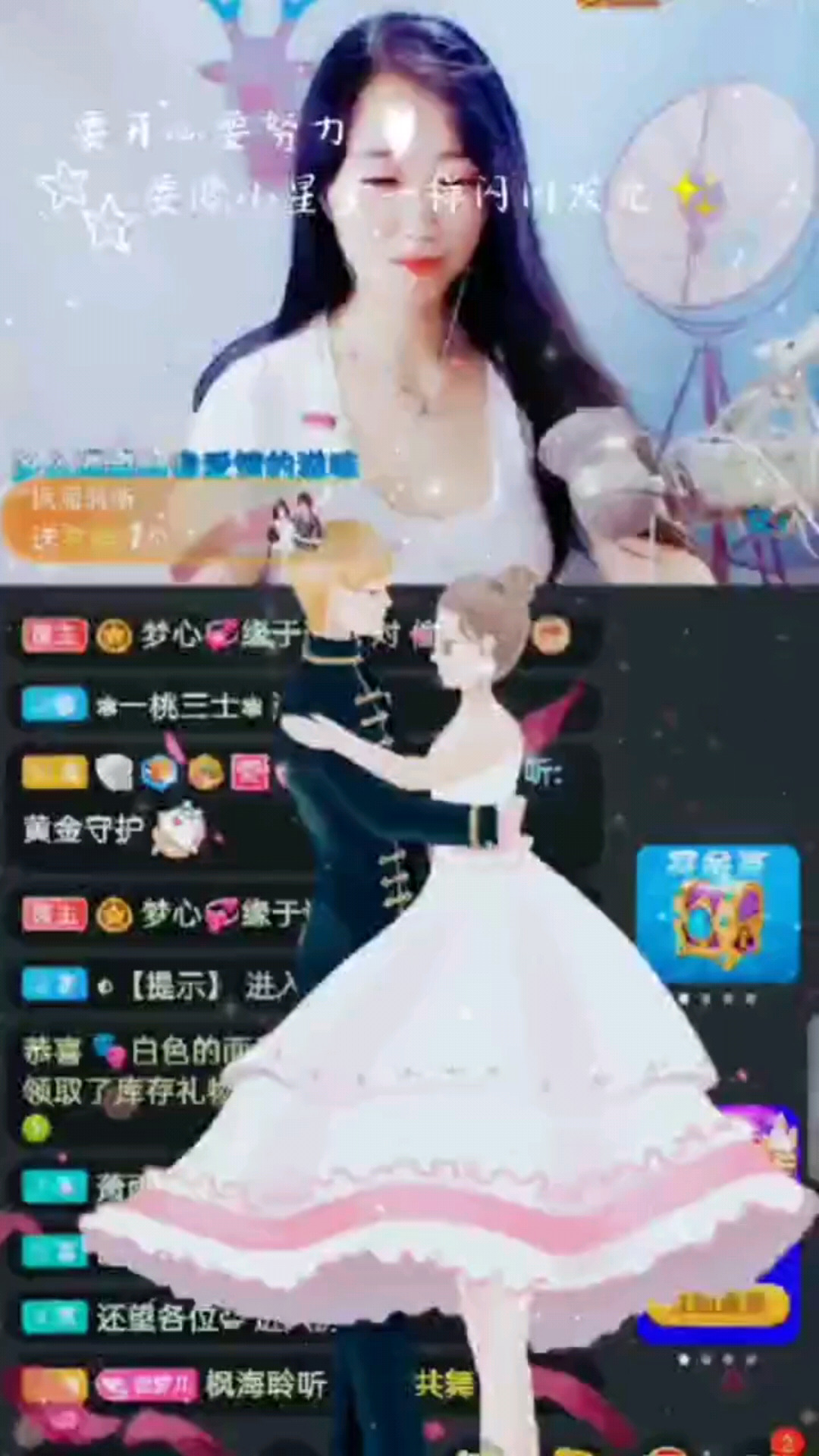Tap the 黄金守护 chat message

tap(83, 828)
